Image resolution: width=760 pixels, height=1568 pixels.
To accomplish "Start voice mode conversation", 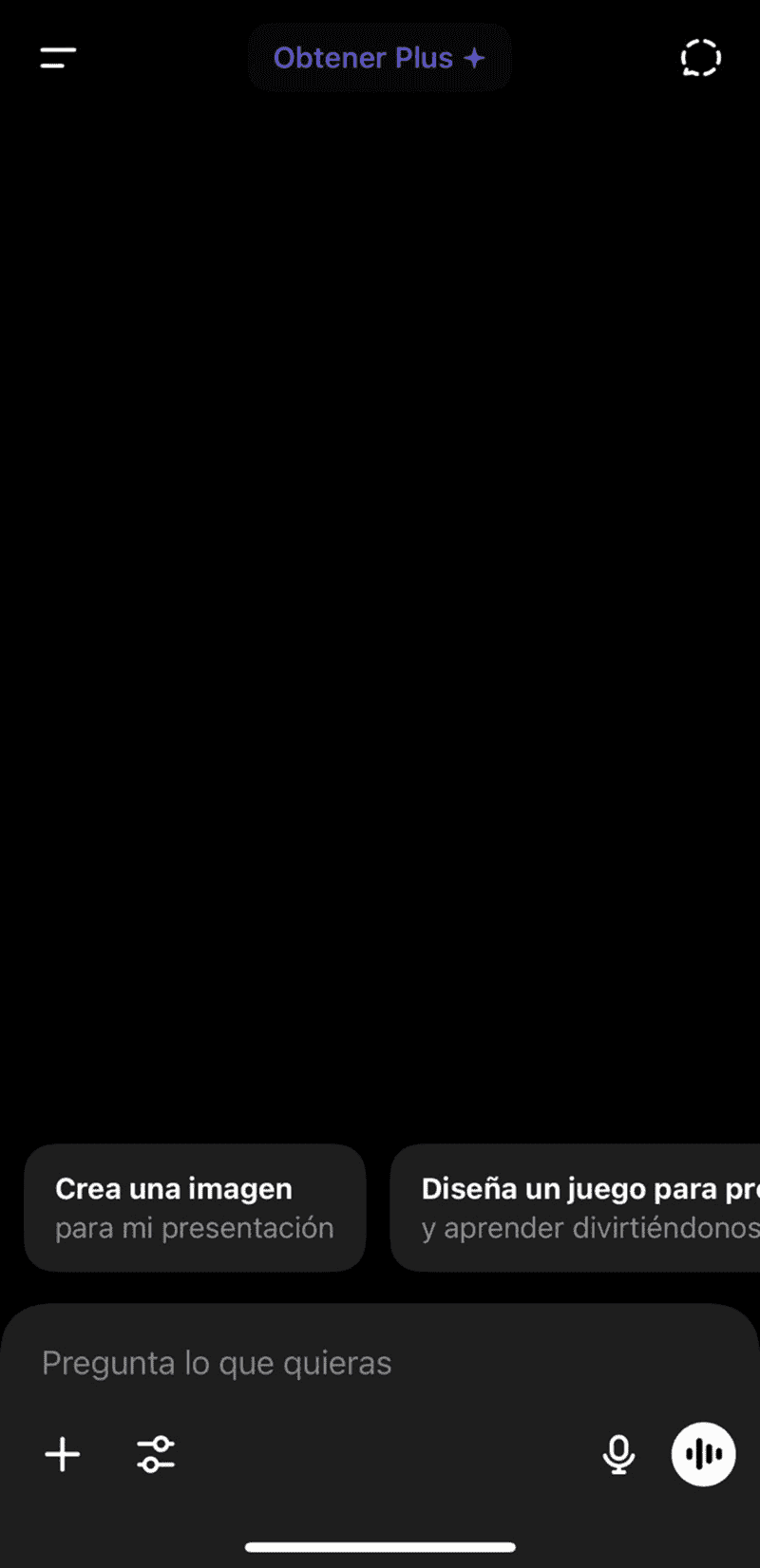I will [703, 1454].
